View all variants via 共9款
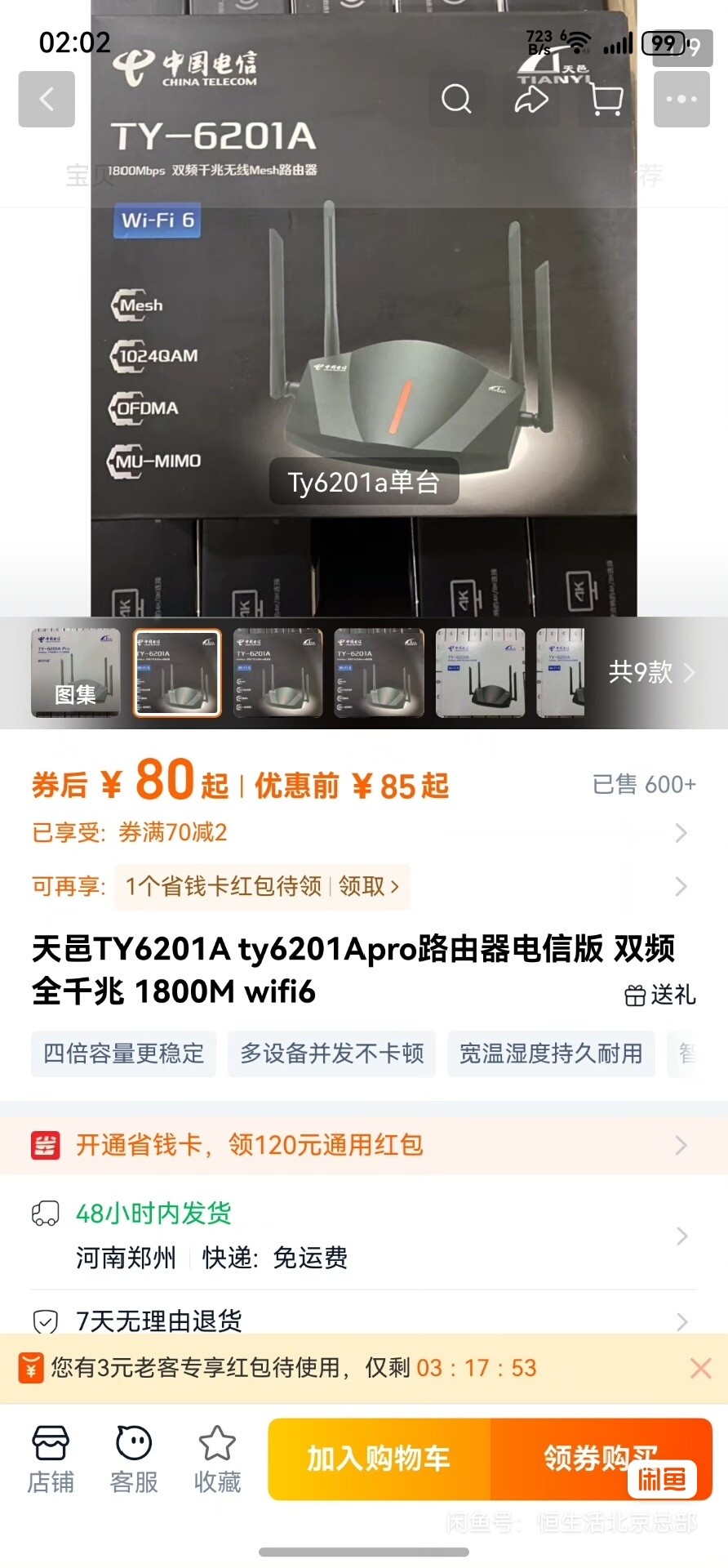This screenshot has width=728, height=1568. (650, 673)
